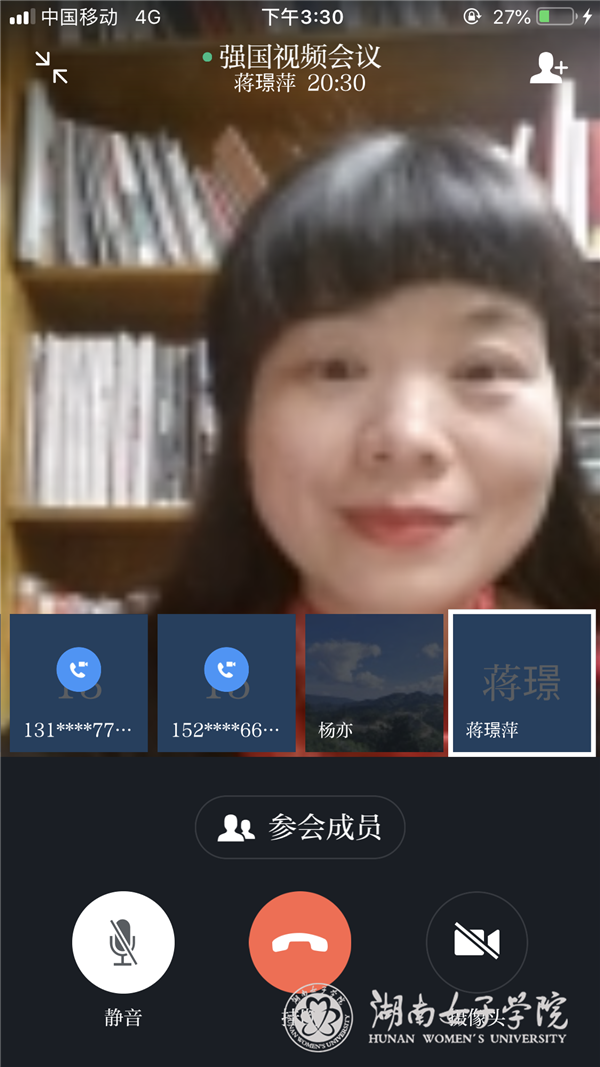
Task: Toggle the 摄像头 camera button
Action: (x=476, y=942)
